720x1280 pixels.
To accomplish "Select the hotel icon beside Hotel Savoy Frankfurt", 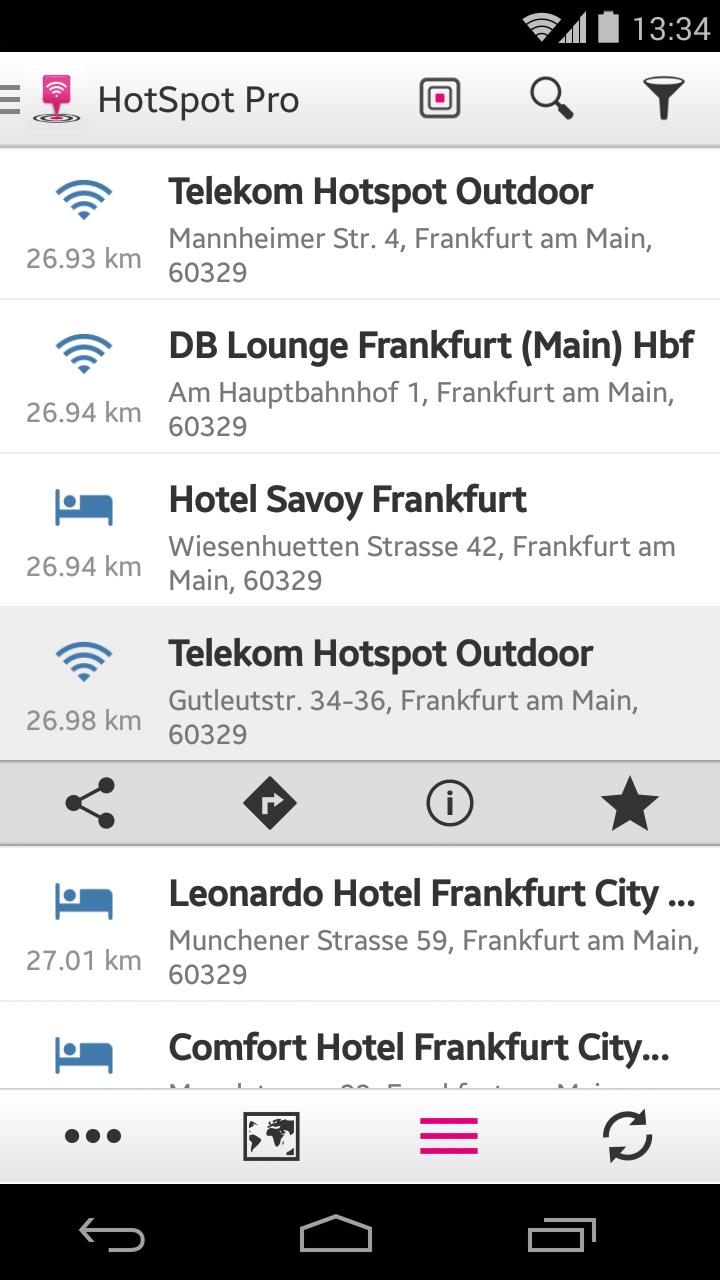I will point(86,507).
